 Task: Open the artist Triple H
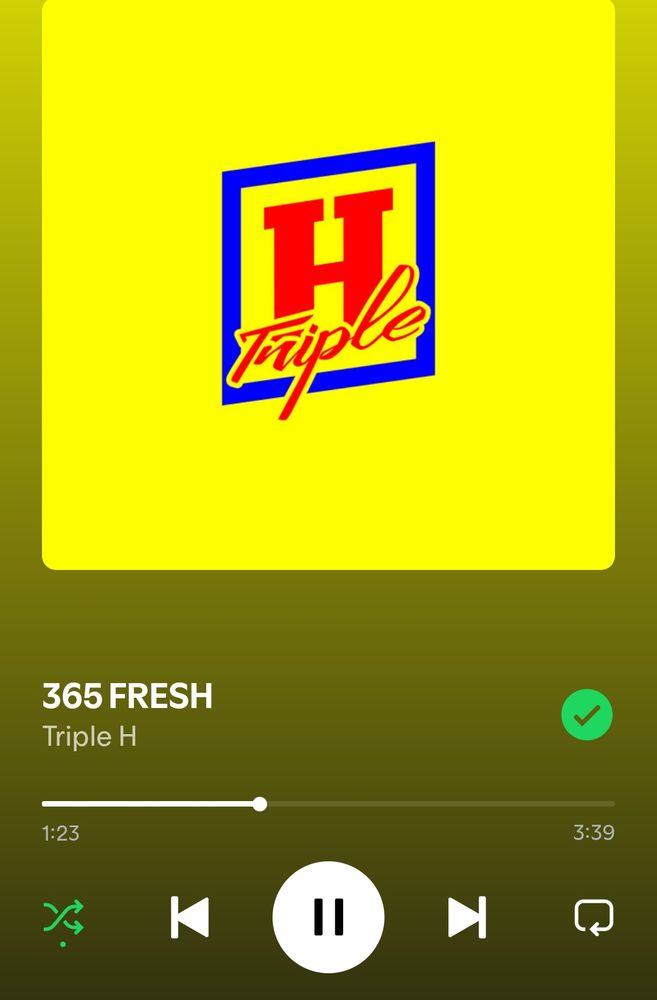pos(89,737)
